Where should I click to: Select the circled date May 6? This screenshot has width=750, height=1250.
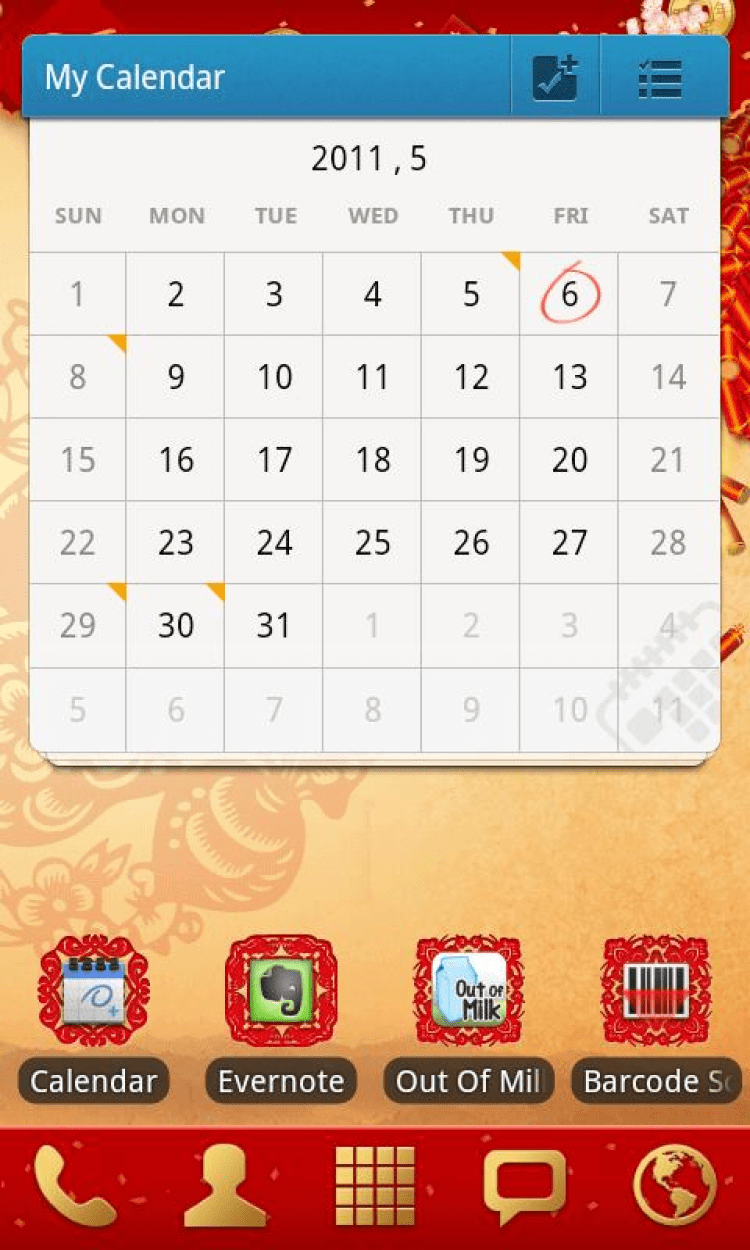569,294
